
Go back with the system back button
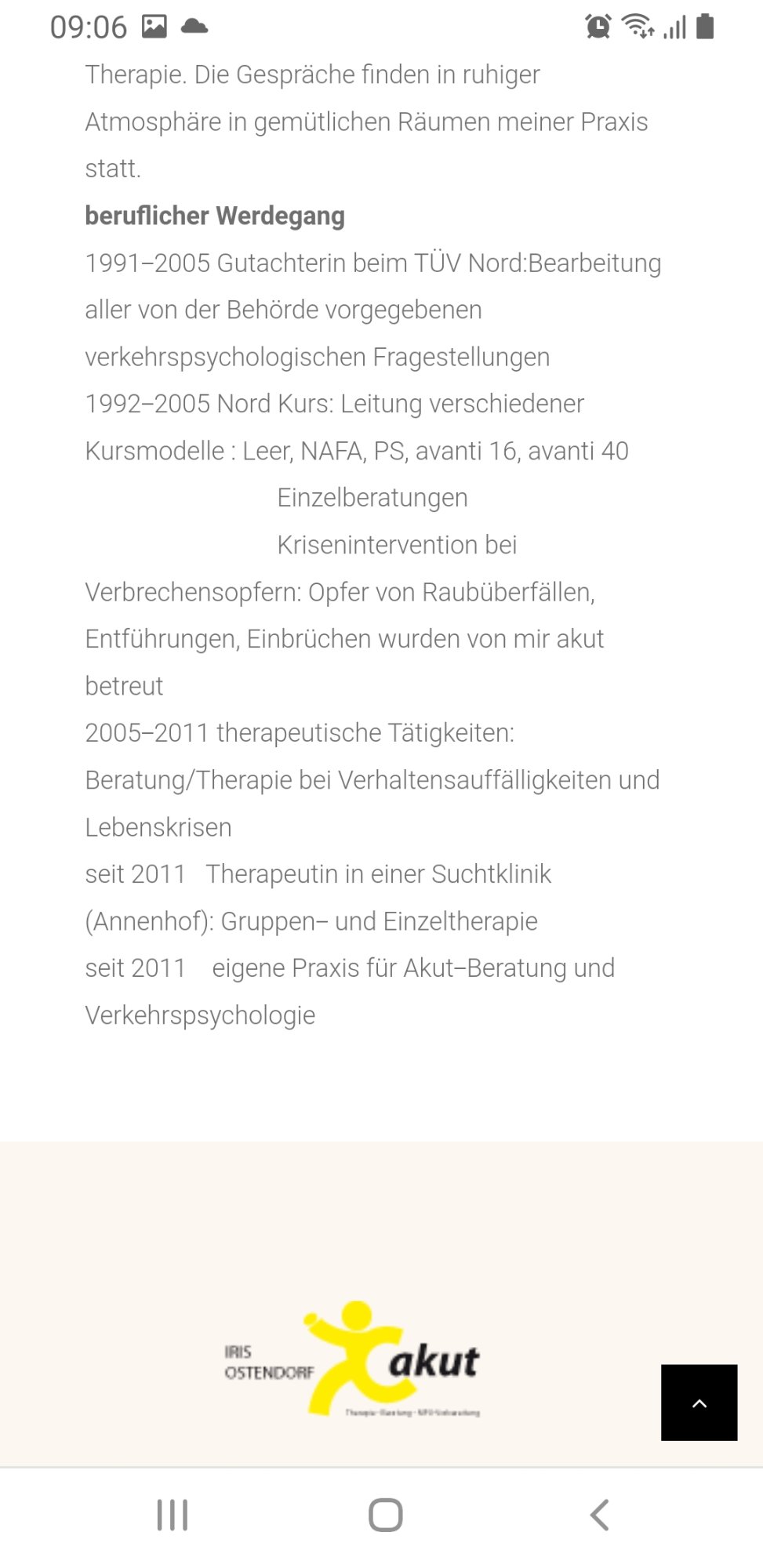599,1515
